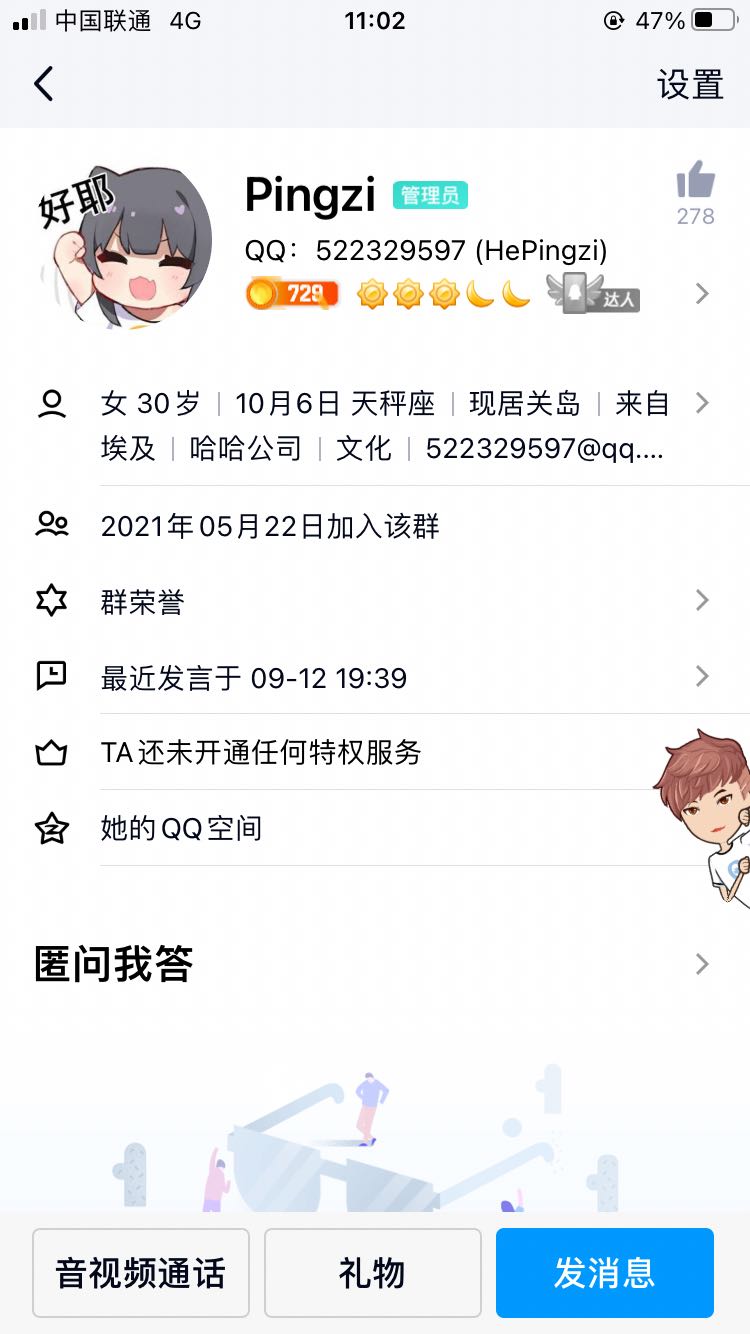Tap the group join date icon

pos(52,524)
